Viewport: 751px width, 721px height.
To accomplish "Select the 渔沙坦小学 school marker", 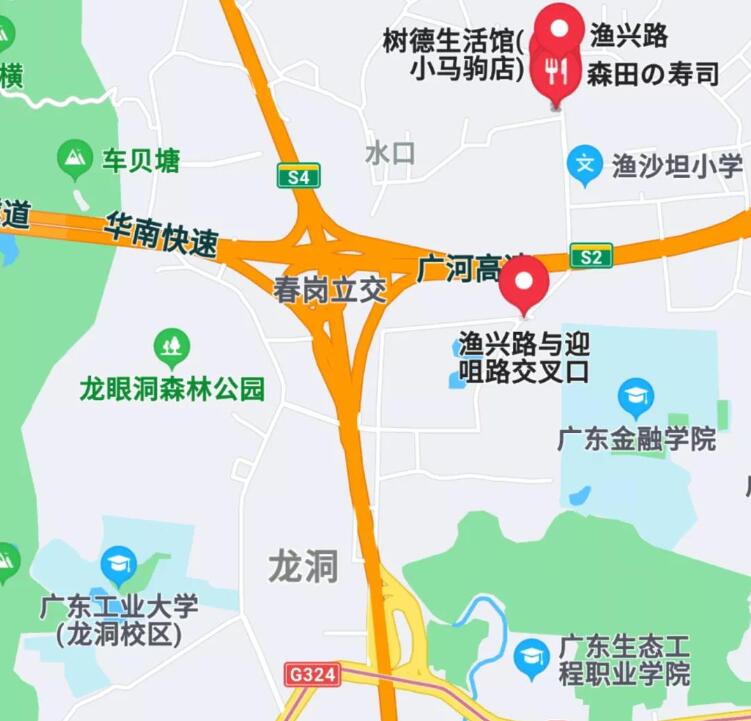I will (584, 165).
